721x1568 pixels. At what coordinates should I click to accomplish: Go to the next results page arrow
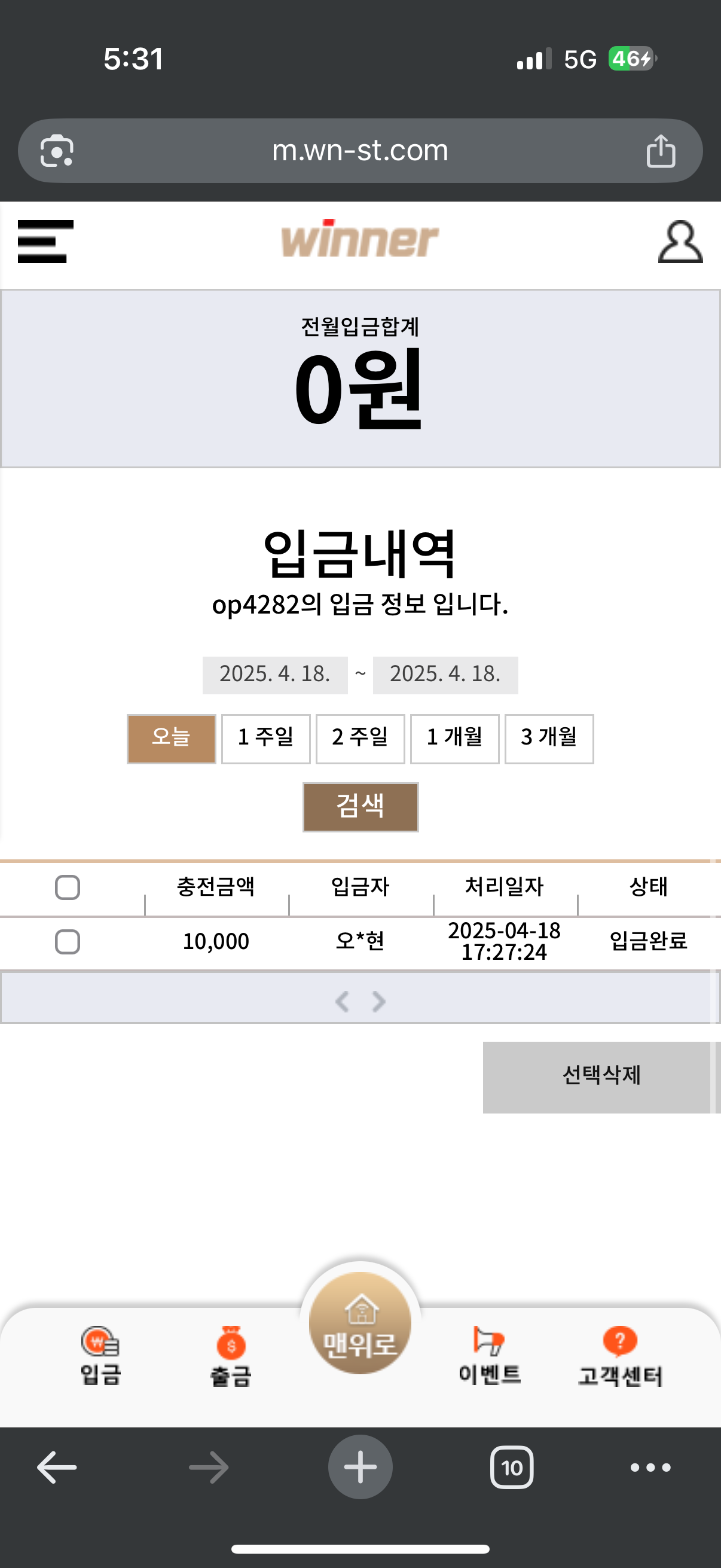point(379,1000)
